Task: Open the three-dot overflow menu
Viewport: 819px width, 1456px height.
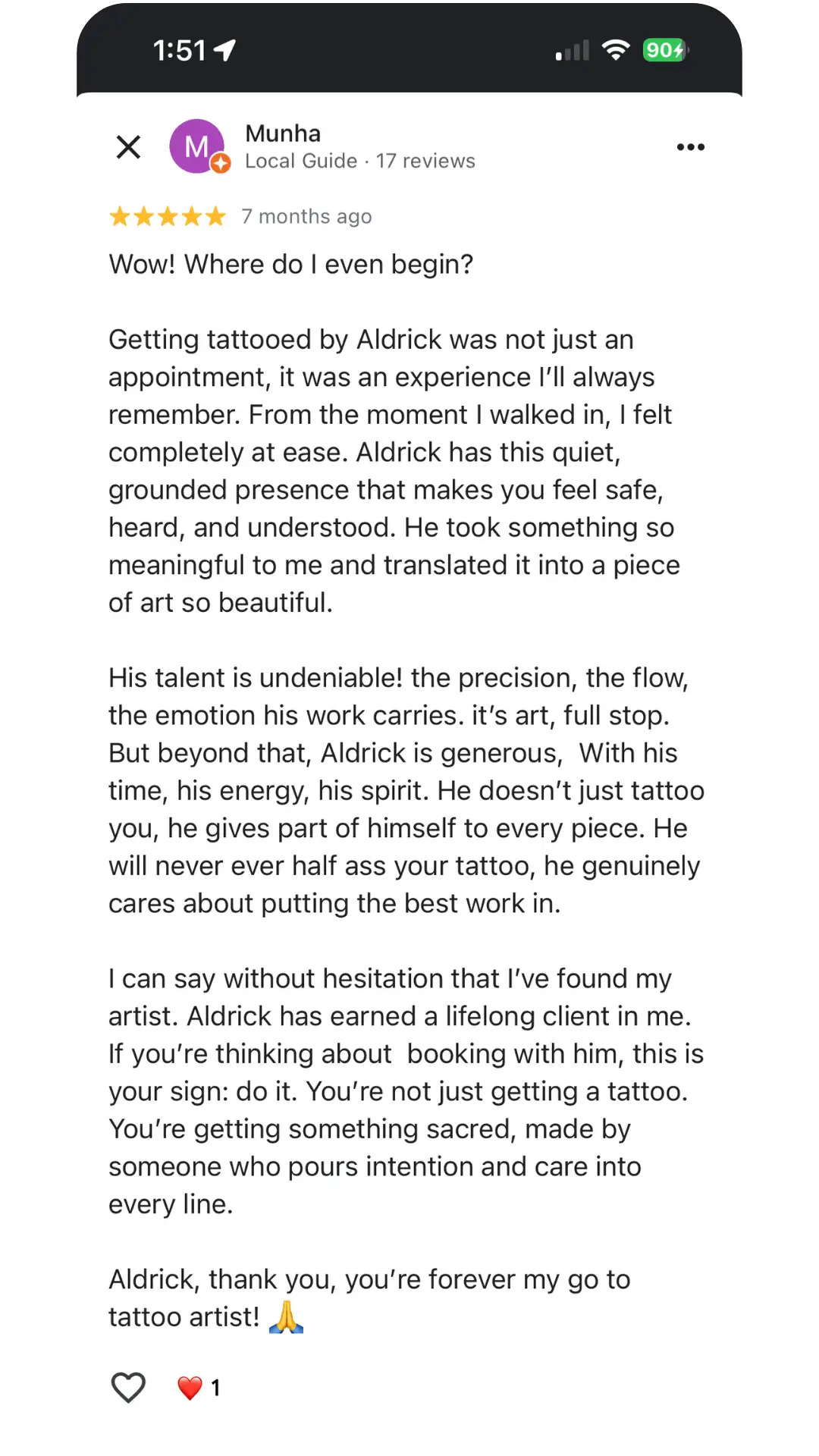Action: [690, 147]
